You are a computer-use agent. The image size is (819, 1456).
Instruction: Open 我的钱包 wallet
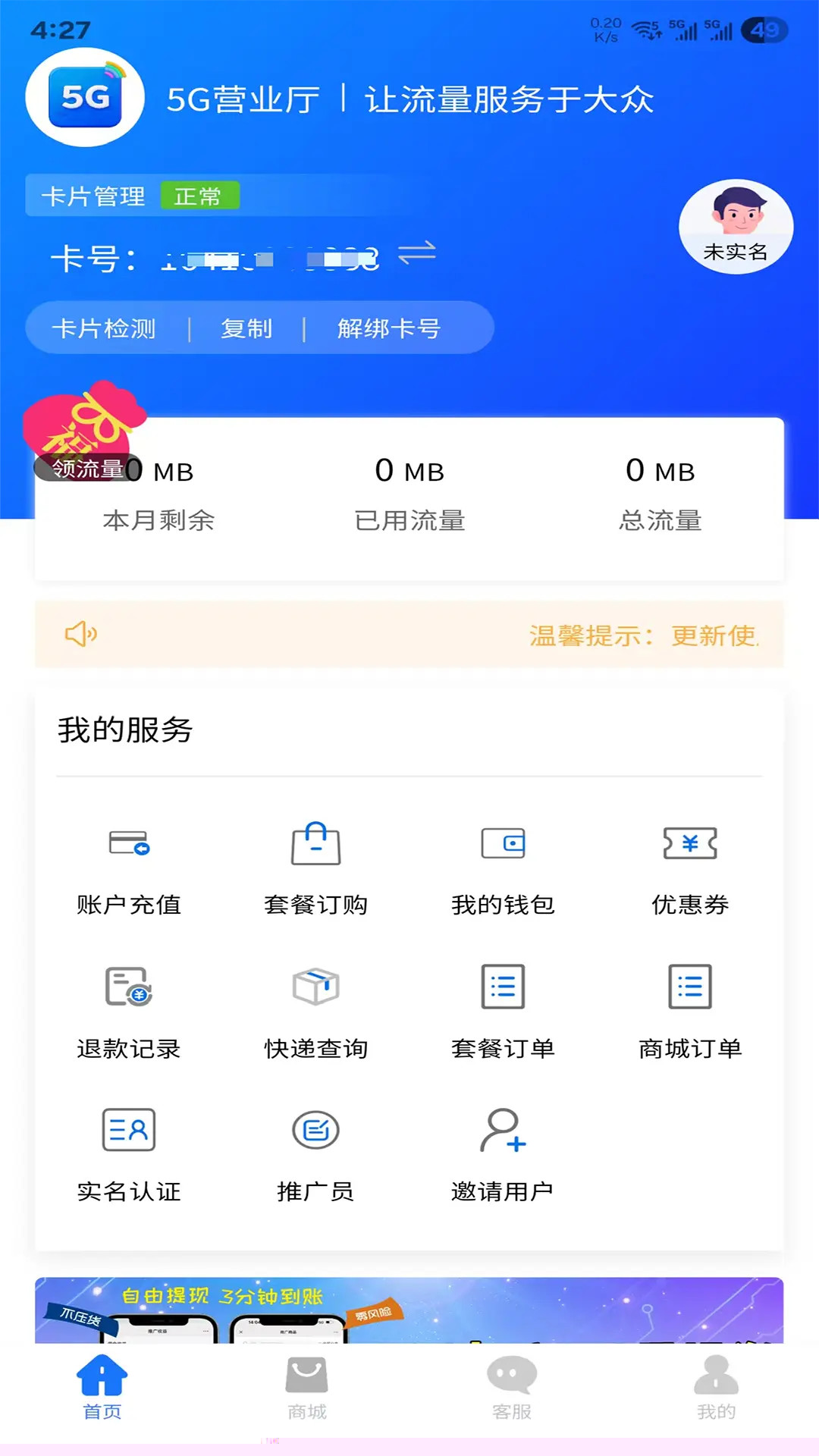pyautogui.click(x=503, y=868)
